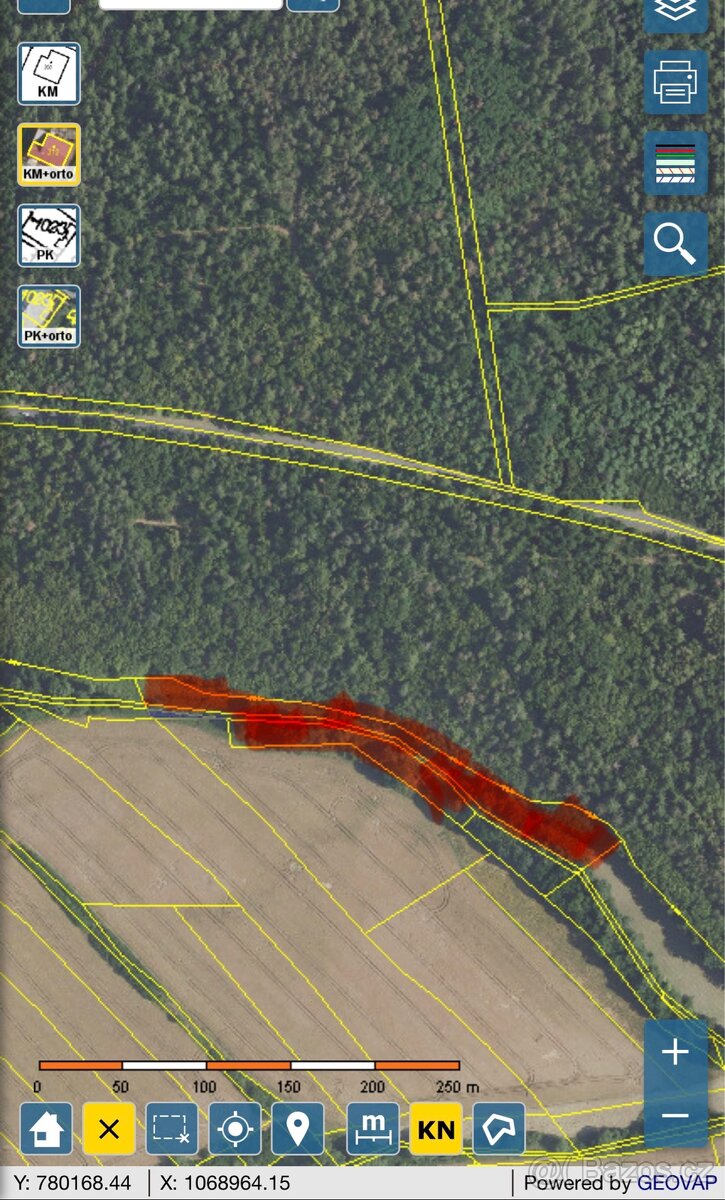Zoom out with the minus button

(676, 1116)
